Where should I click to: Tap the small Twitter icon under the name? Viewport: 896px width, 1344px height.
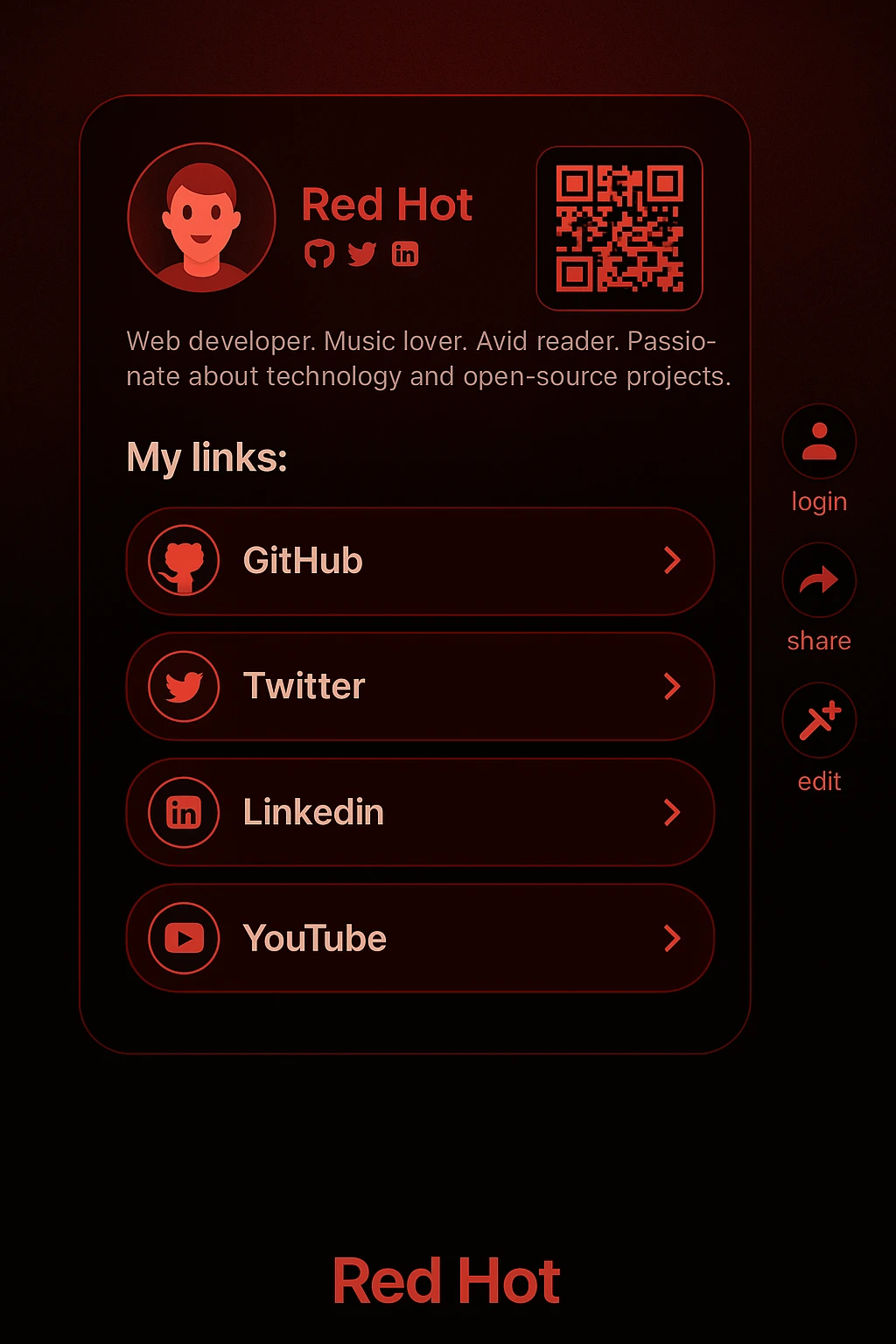(362, 255)
